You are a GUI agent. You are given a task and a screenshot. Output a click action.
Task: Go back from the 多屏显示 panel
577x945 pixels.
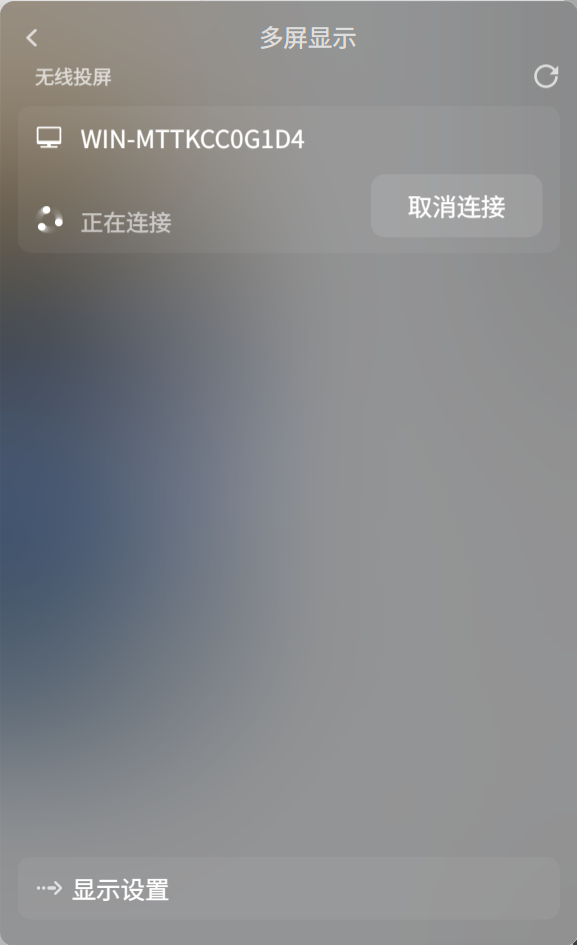pos(32,38)
